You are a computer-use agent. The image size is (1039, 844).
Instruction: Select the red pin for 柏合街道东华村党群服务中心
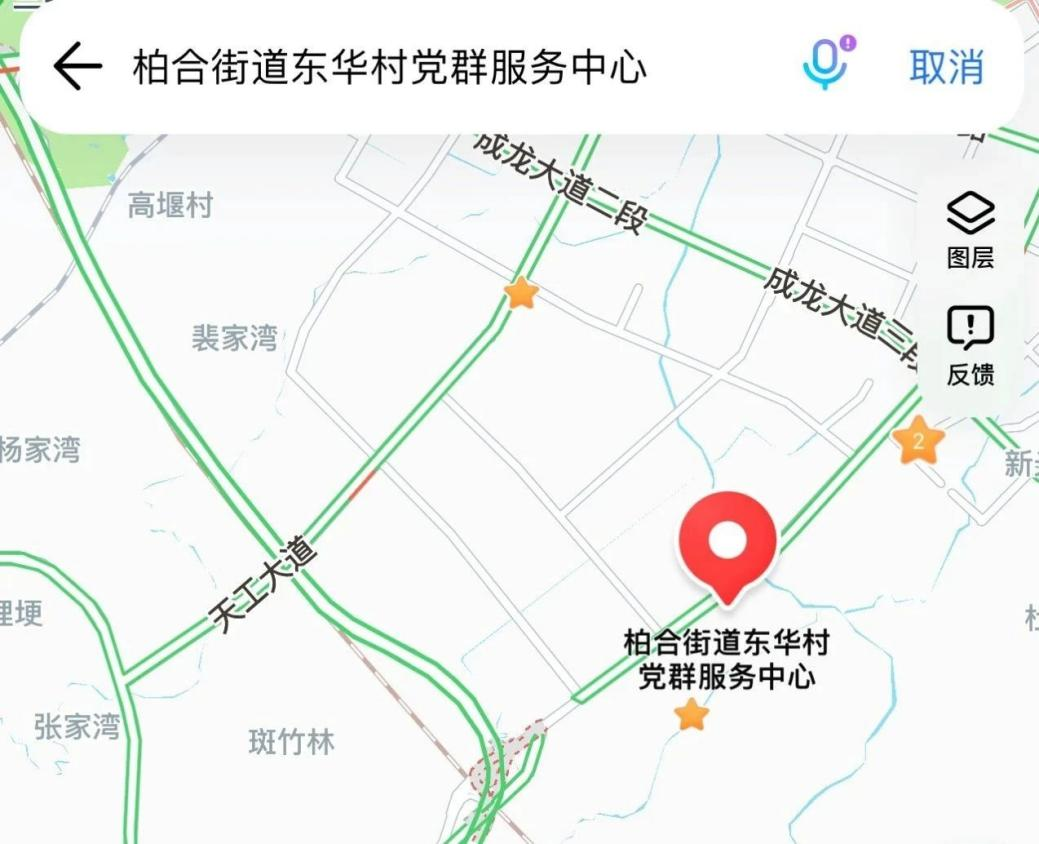coord(727,544)
